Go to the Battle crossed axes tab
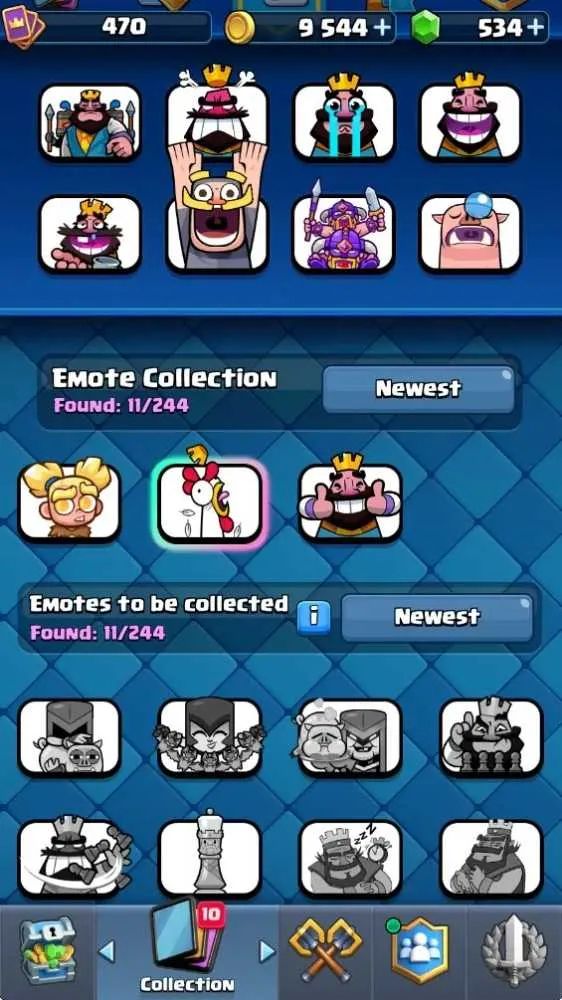Screen dimensions: 562x1000 325,951
